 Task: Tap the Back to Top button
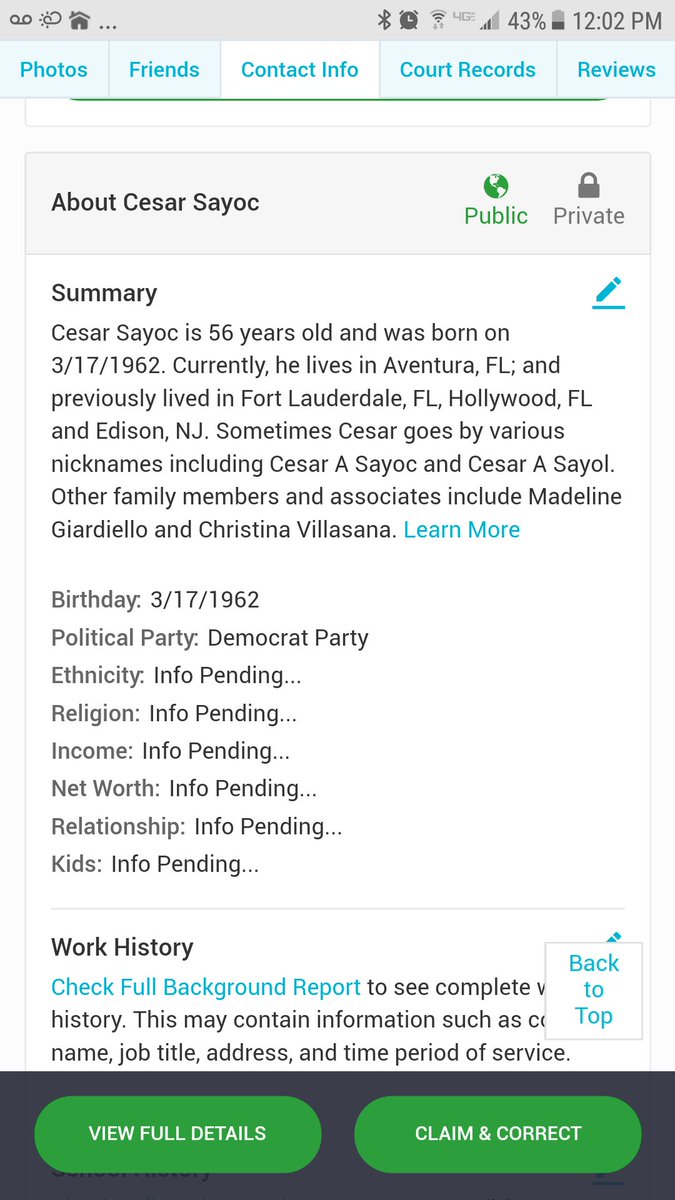594,990
